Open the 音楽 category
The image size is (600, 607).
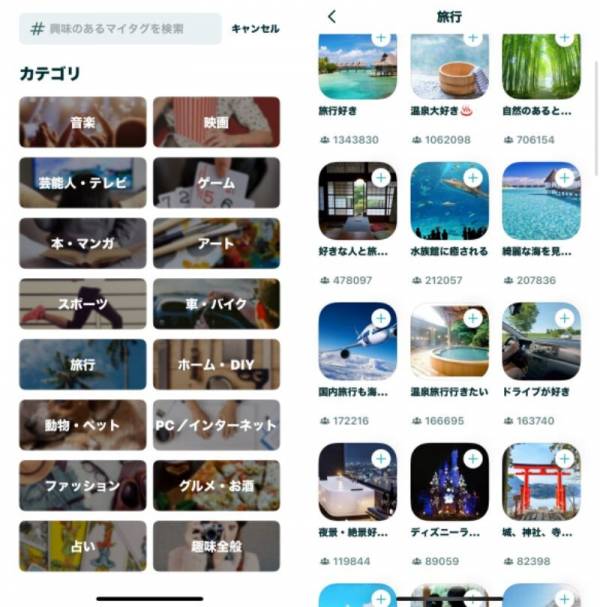tap(83, 122)
